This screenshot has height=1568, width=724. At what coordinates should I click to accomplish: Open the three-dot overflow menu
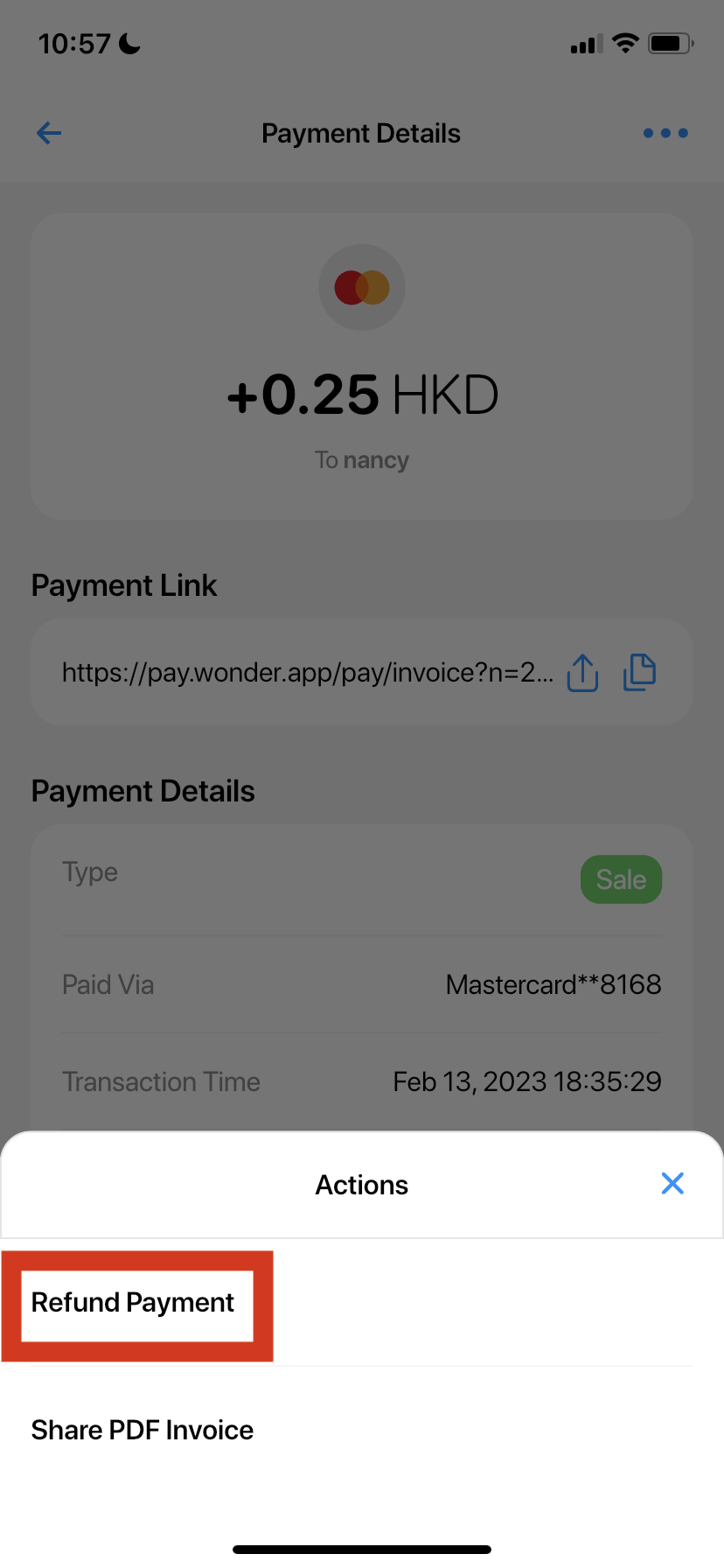[x=665, y=133]
